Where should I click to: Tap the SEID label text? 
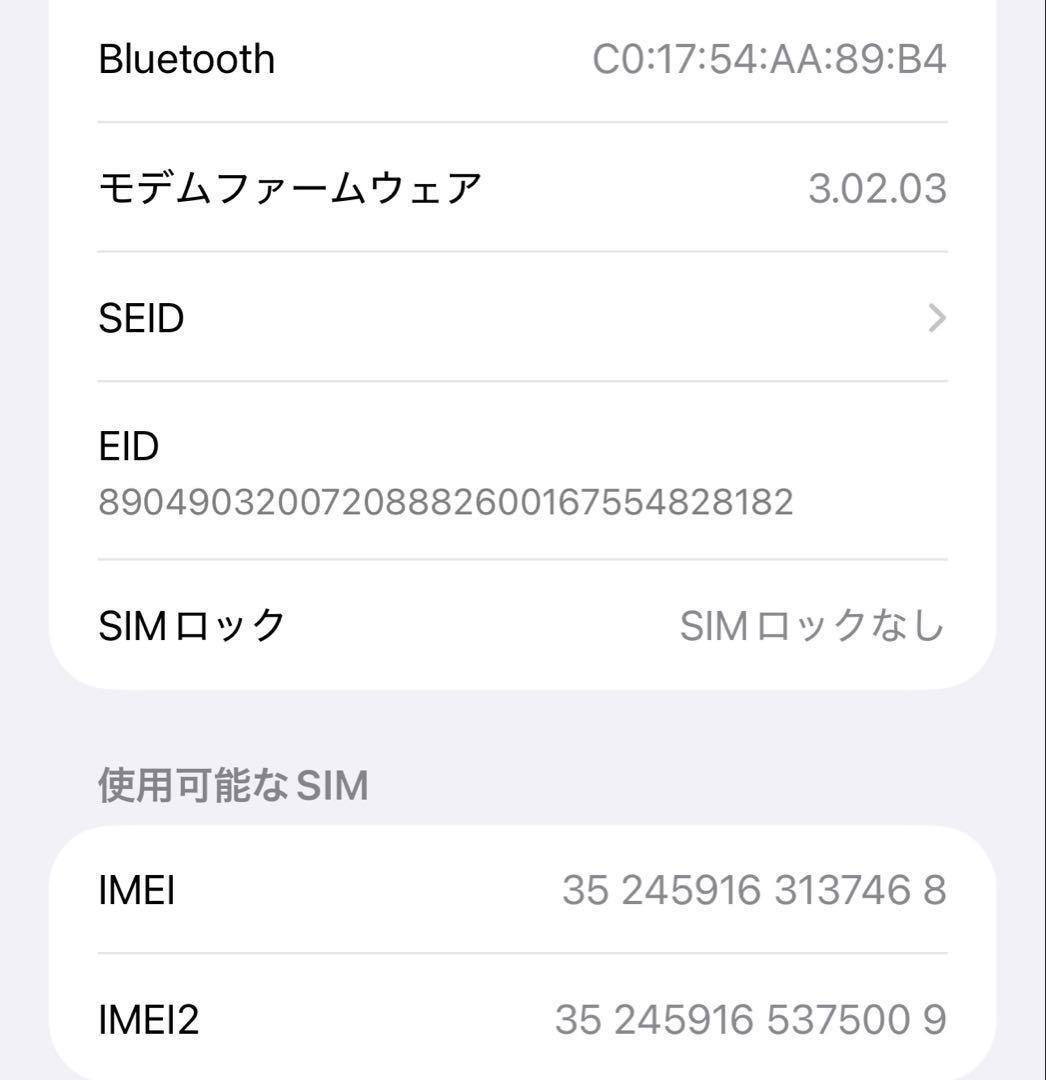pyautogui.click(x=141, y=317)
